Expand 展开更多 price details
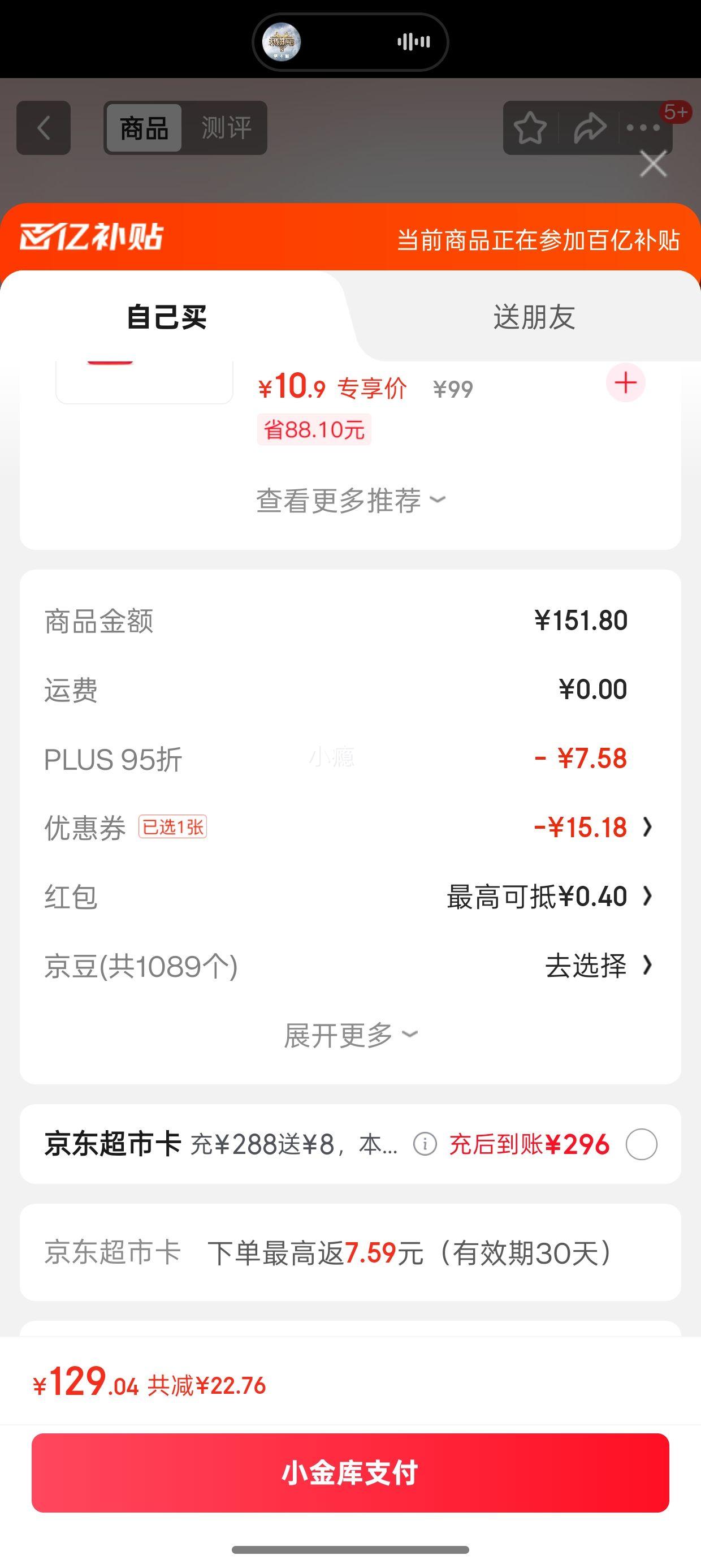 (350, 1035)
